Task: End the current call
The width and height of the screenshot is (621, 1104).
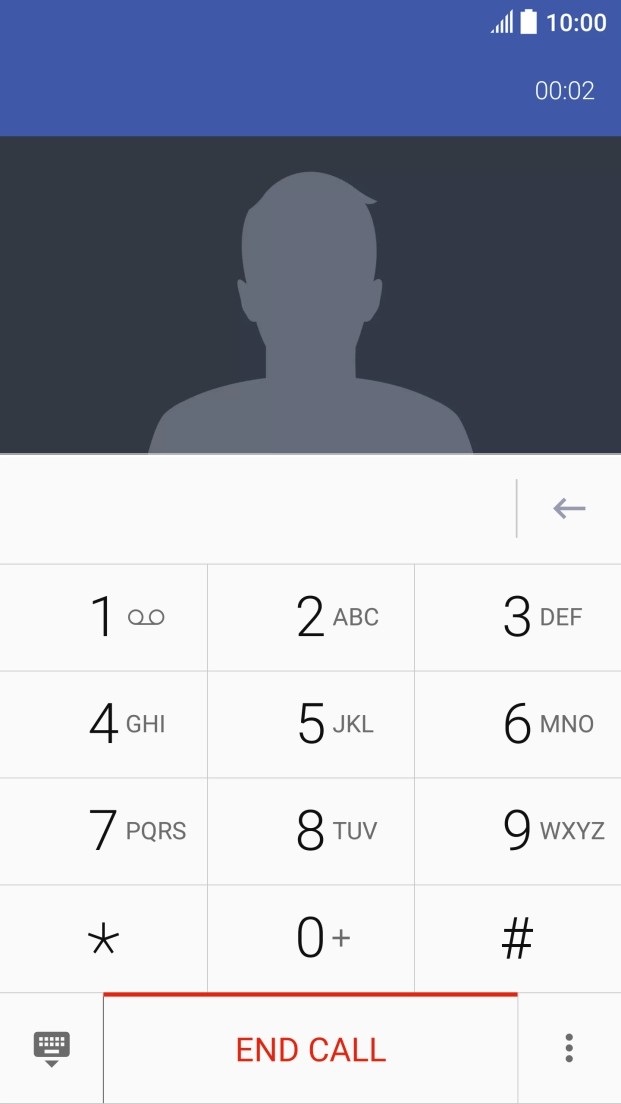Action: click(311, 1049)
